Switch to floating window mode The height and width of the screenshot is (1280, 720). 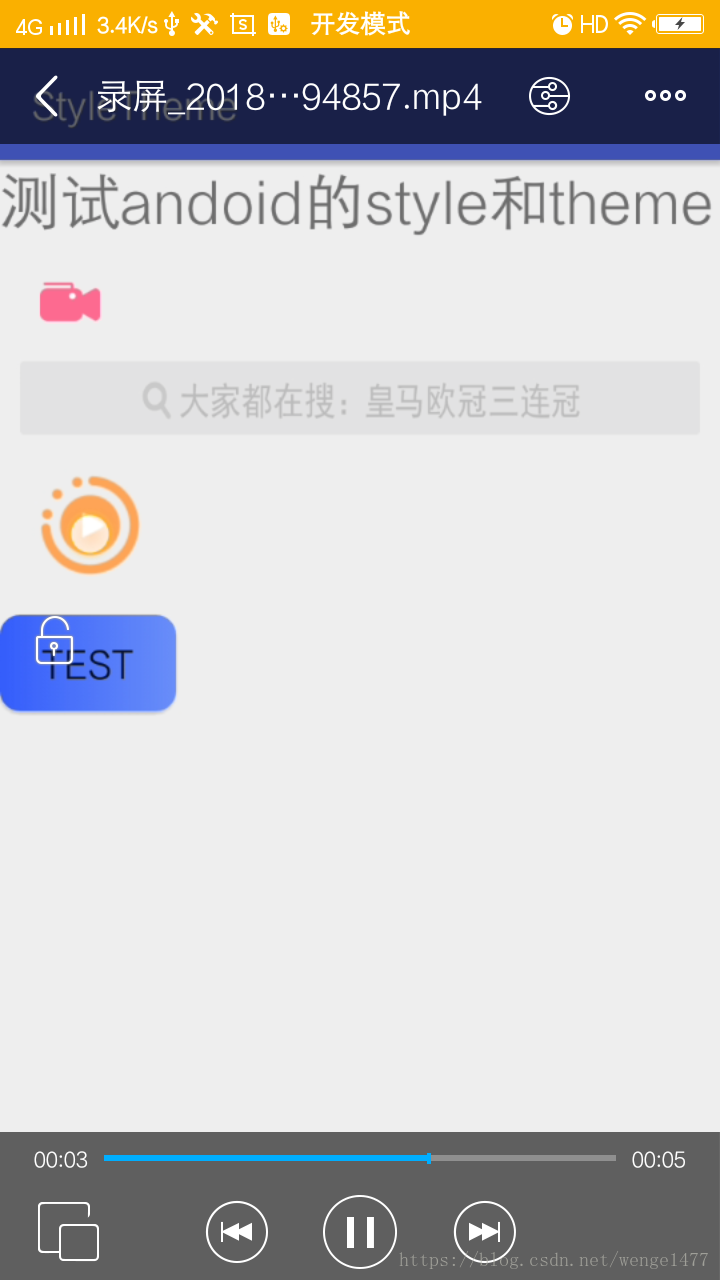coord(68,1231)
